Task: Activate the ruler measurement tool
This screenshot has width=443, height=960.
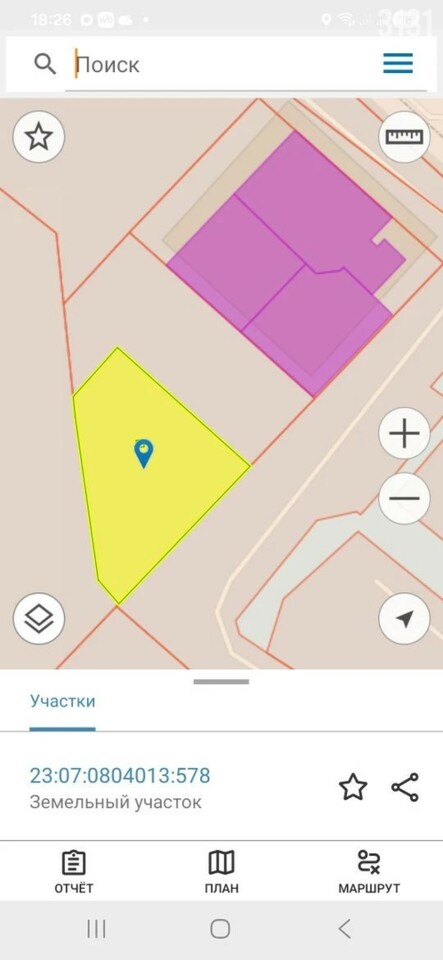Action: (x=404, y=136)
